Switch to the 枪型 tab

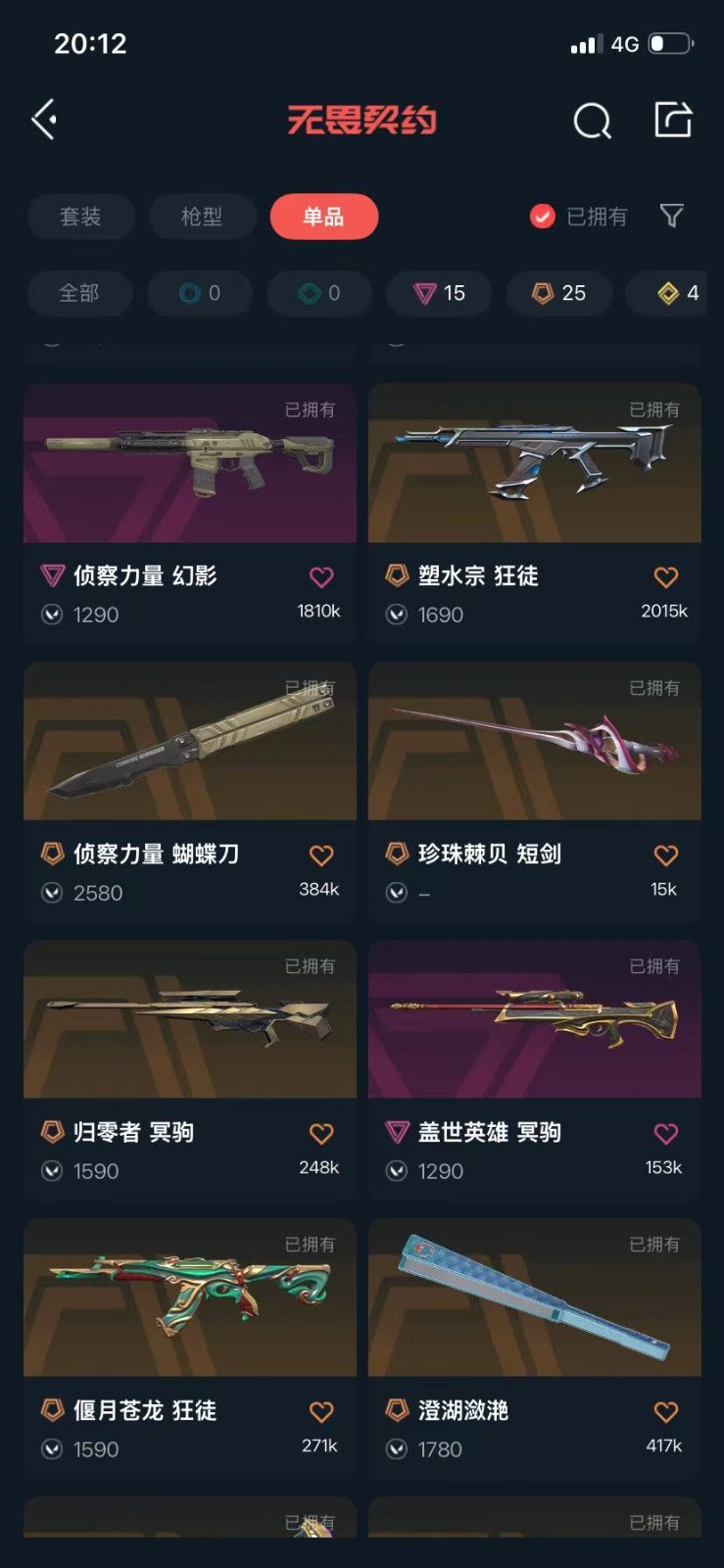point(202,217)
